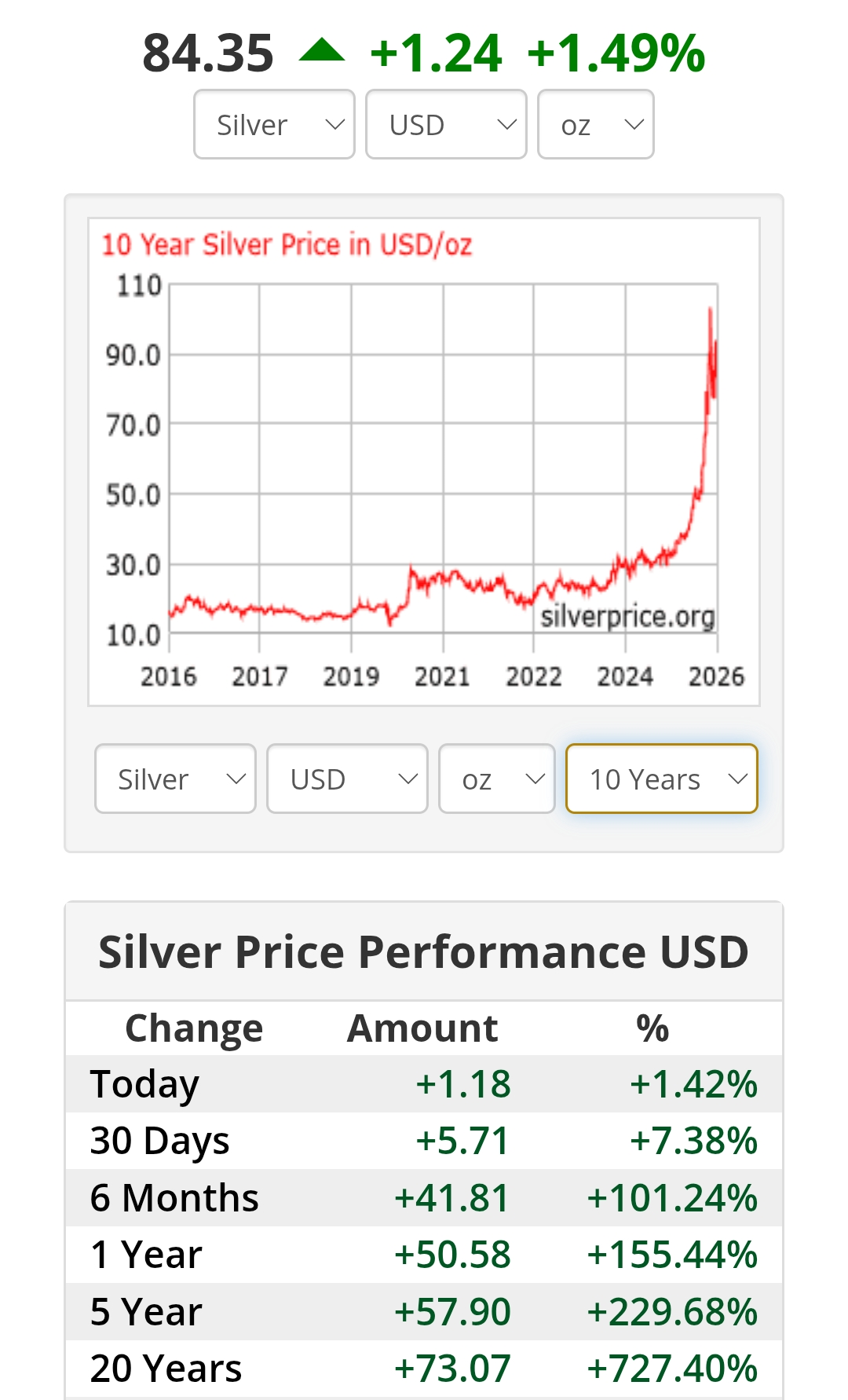Screen dimensions: 848x1400
Task: Change the chart's weight unit using its oz dropdown
Action: click(x=496, y=779)
